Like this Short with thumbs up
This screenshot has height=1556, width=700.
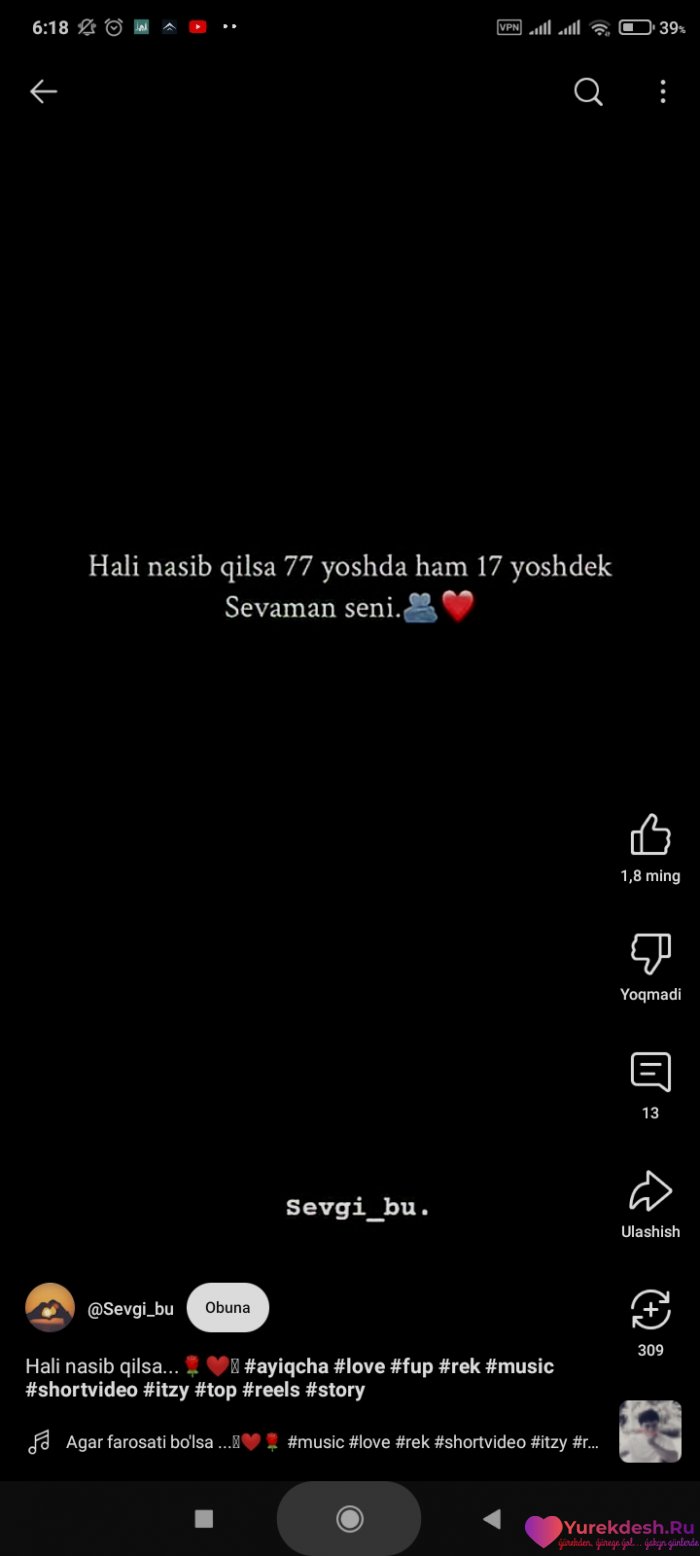(x=650, y=835)
